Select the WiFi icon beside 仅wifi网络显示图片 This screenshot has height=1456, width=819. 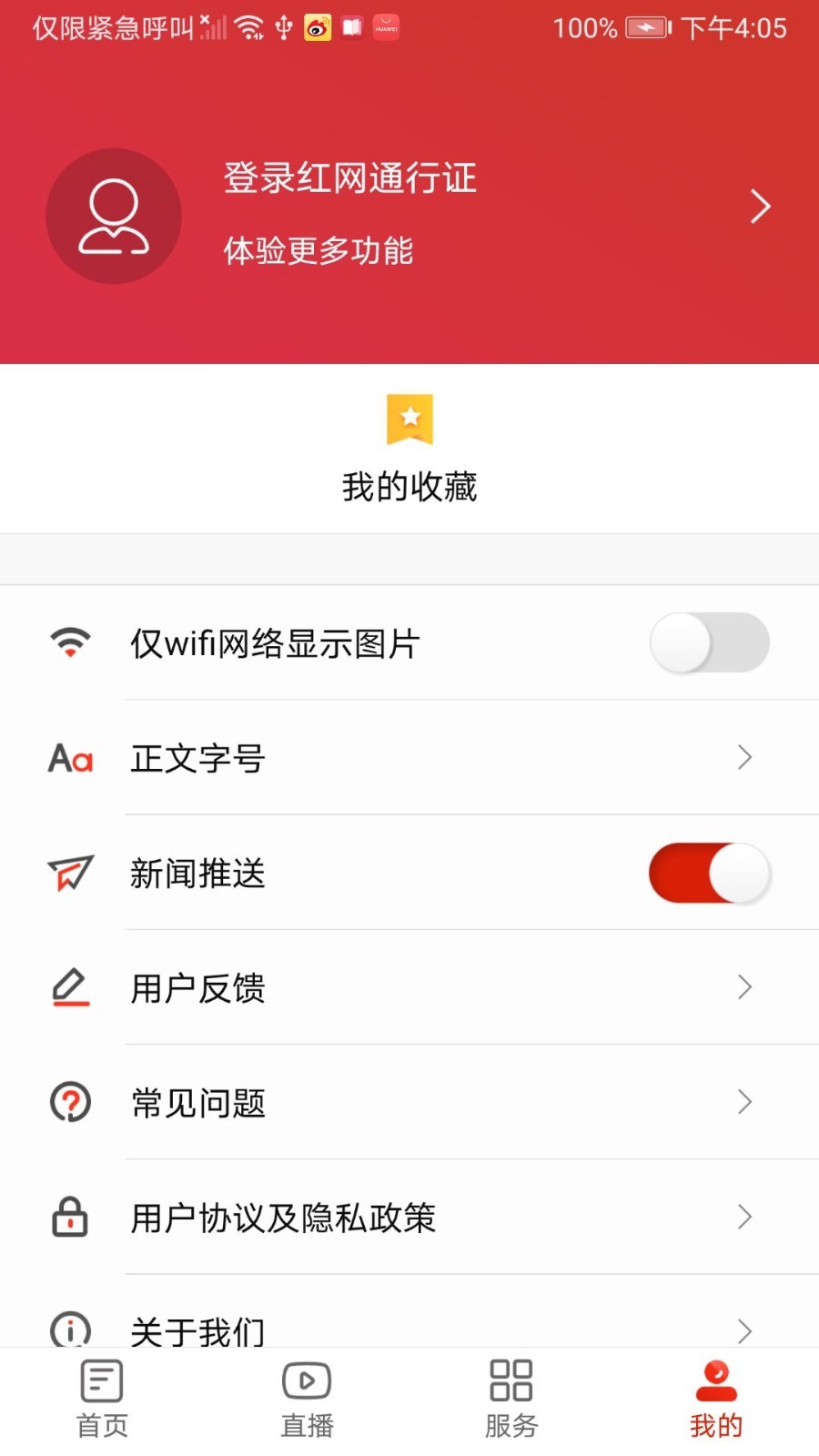69,642
